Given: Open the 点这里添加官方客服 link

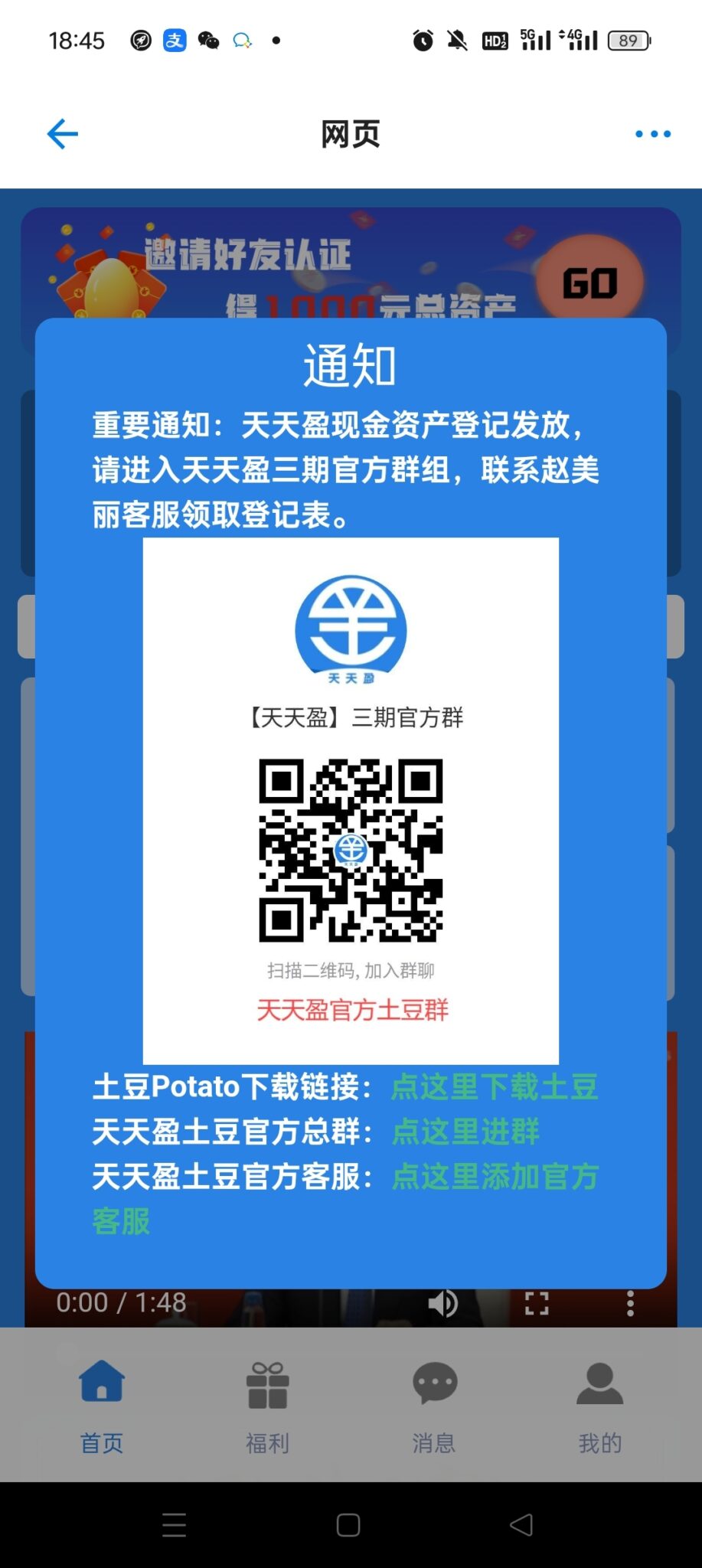Looking at the screenshot, I should point(494,1177).
